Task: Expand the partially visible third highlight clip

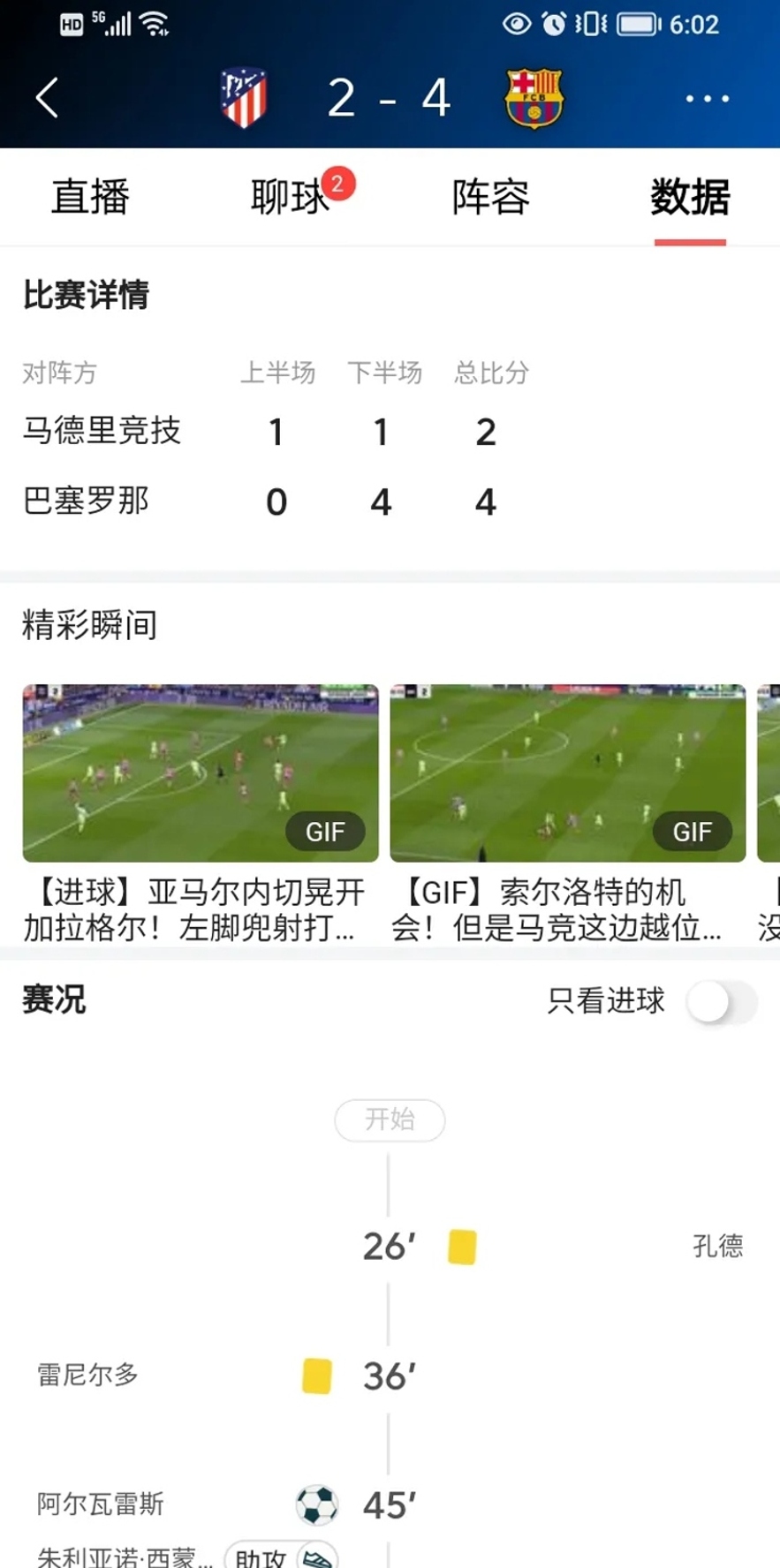Action: (769, 770)
